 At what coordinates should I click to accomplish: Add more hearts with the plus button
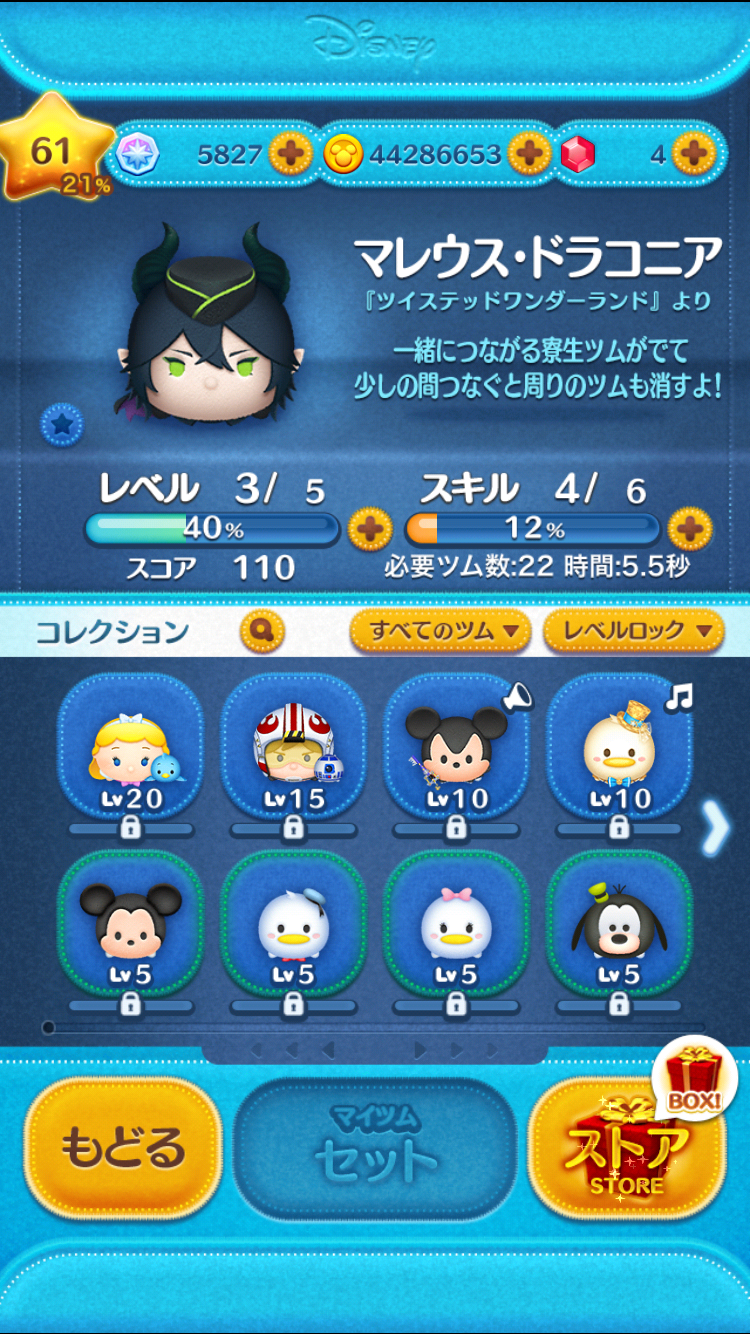(290, 153)
